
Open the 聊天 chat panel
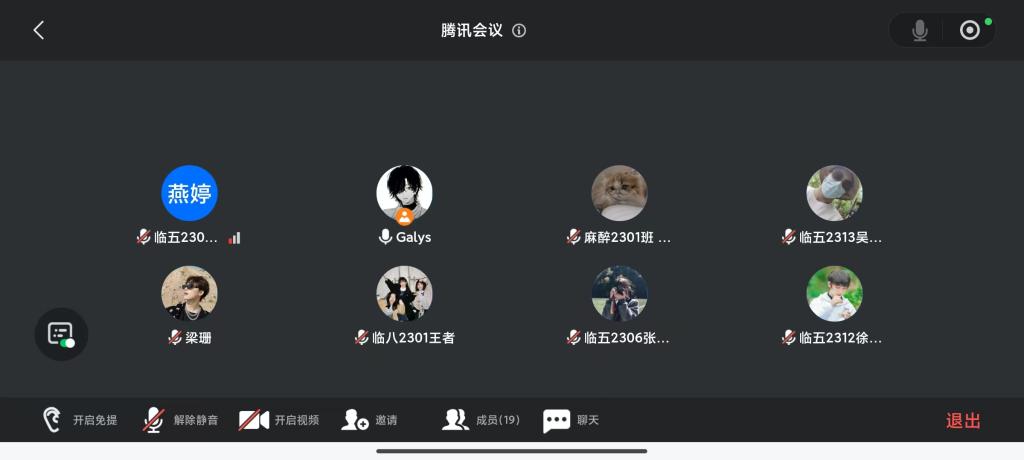tap(571, 420)
